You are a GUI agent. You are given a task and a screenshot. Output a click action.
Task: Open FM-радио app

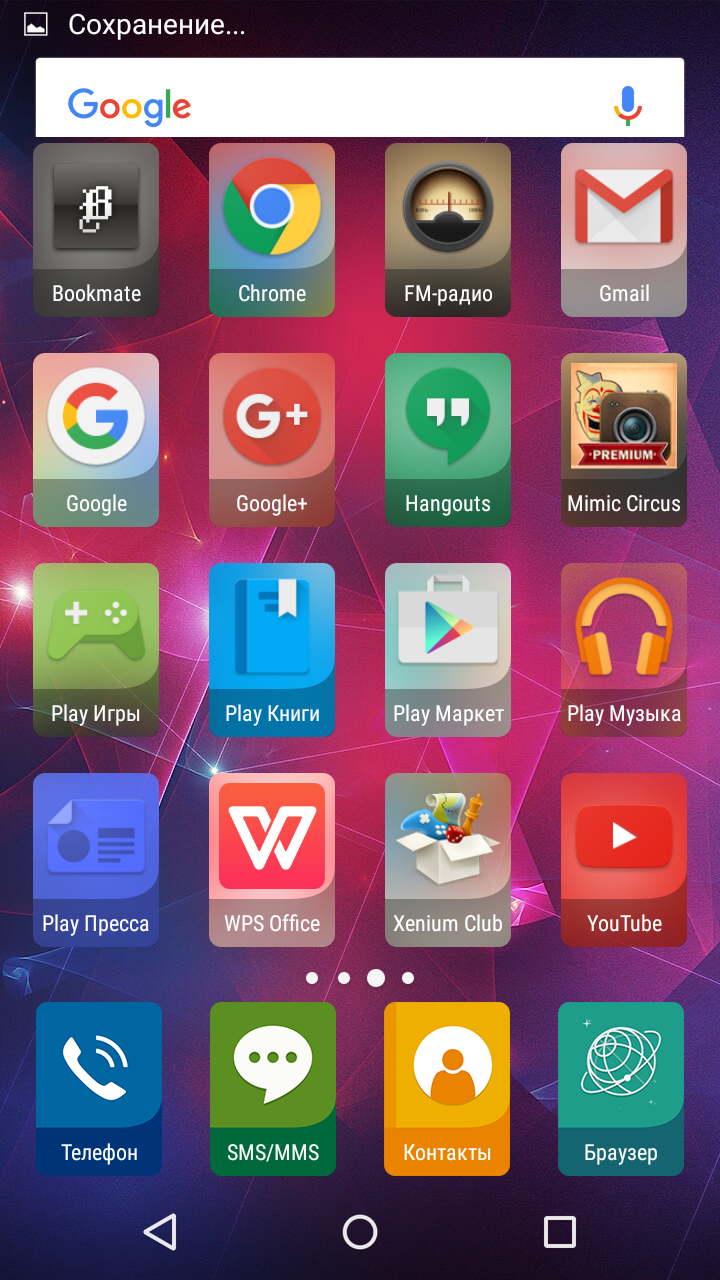(448, 230)
